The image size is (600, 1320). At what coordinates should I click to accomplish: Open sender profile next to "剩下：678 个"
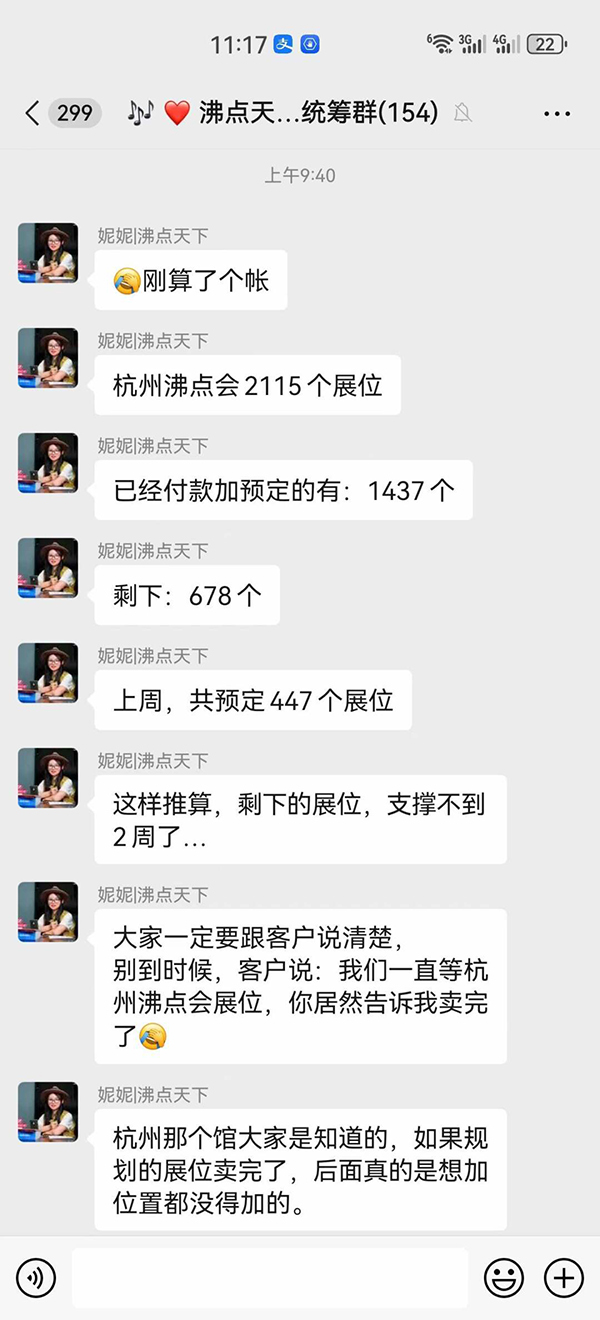click(x=48, y=569)
